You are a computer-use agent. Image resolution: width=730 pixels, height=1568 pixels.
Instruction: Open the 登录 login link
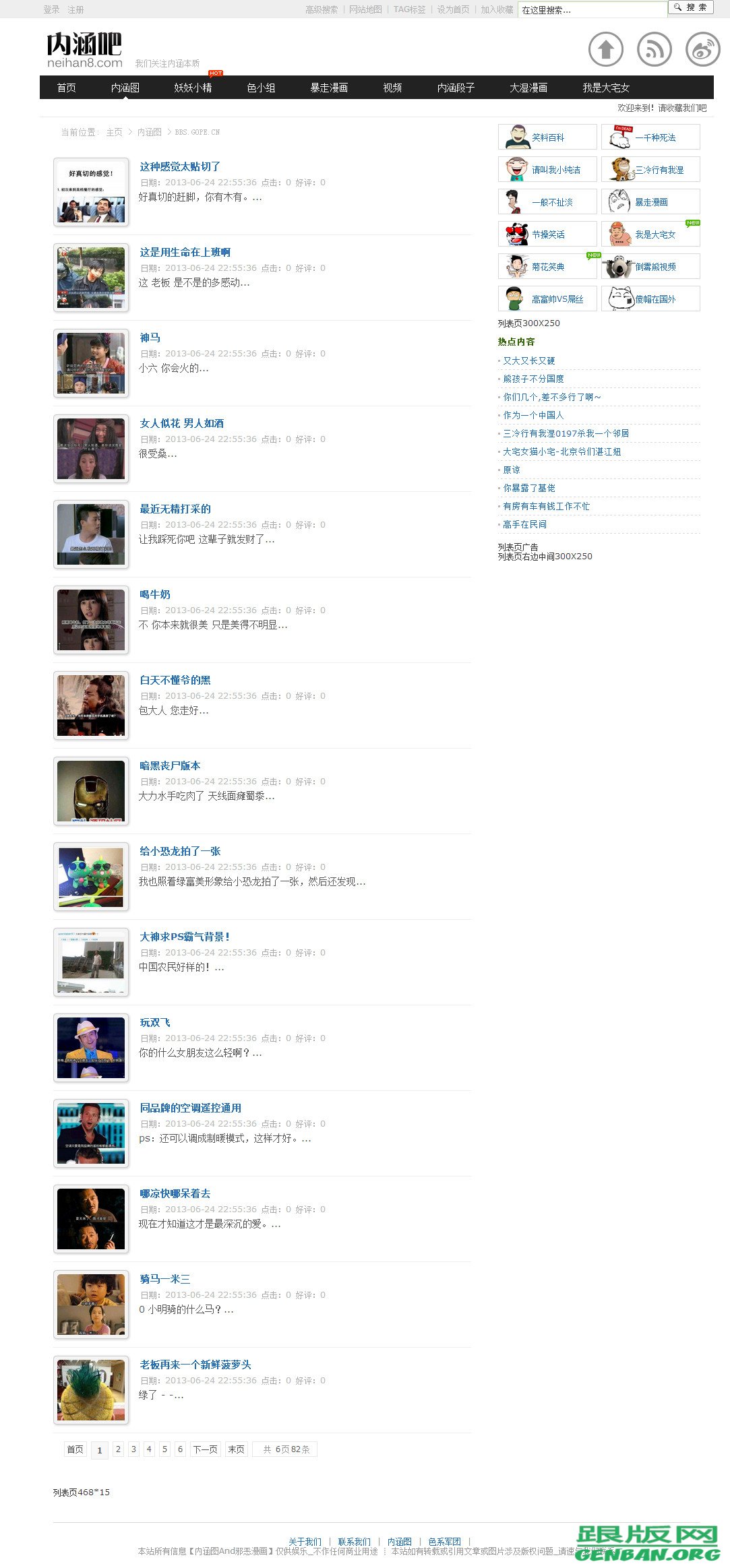(x=51, y=9)
